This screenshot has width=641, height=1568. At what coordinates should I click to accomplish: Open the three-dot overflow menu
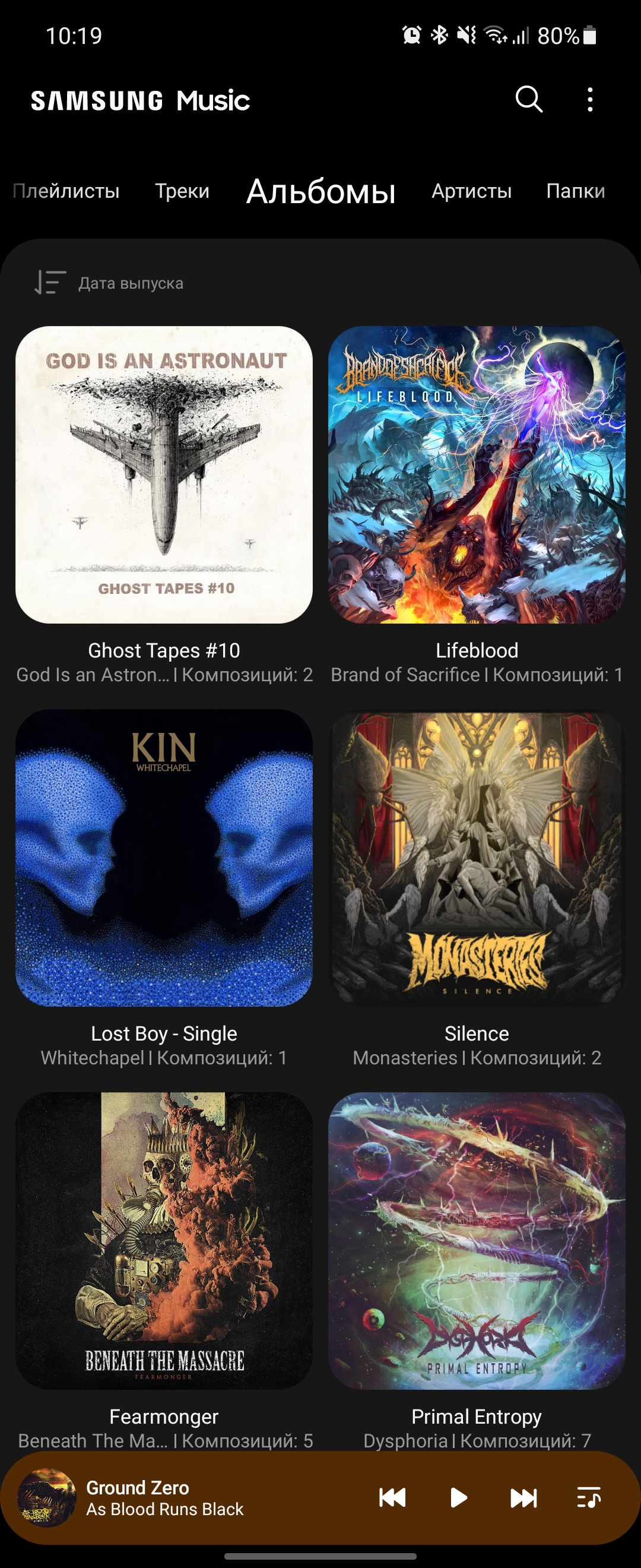(x=589, y=99)
